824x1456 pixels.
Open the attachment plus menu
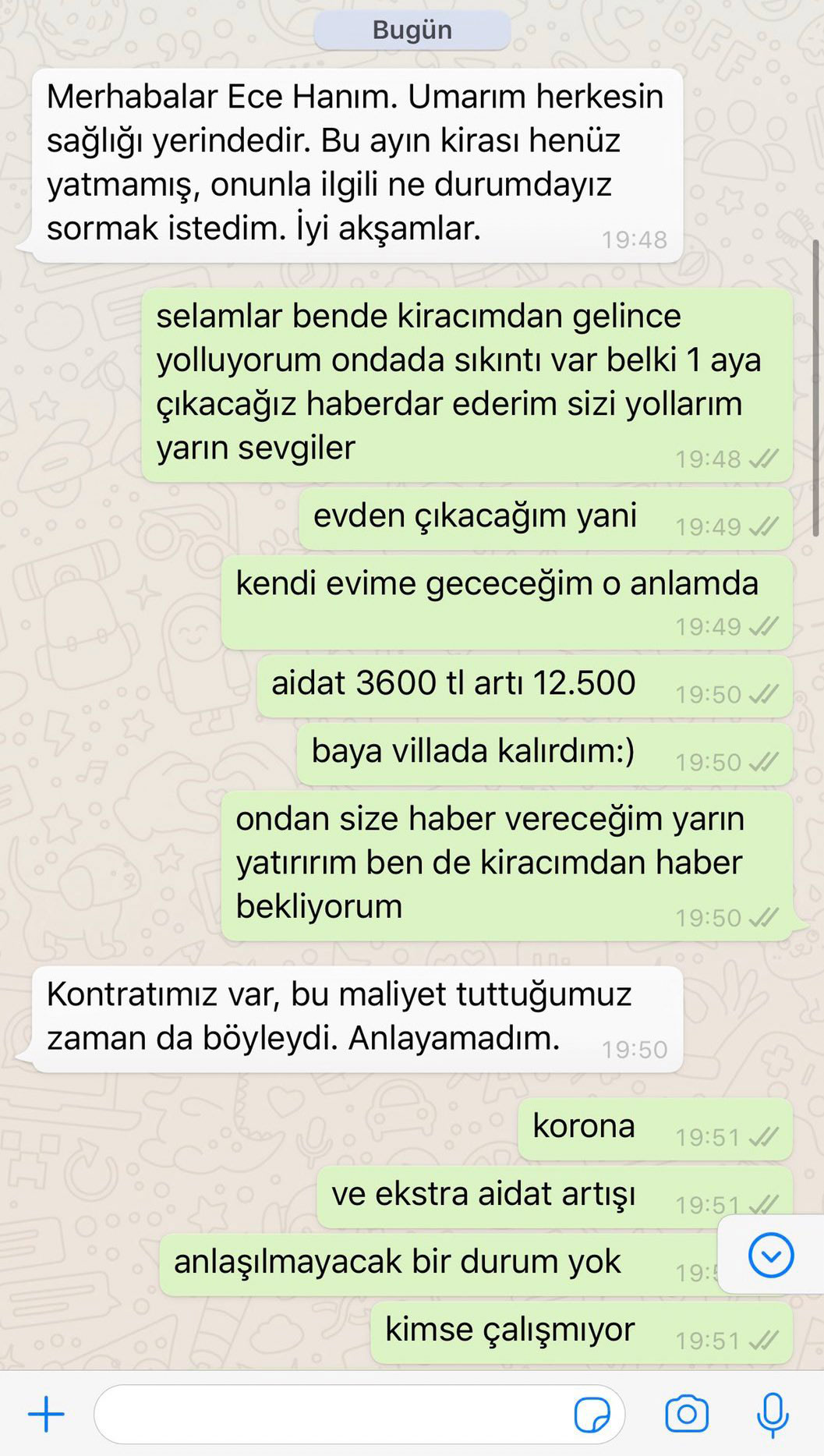click(46, 1414)
